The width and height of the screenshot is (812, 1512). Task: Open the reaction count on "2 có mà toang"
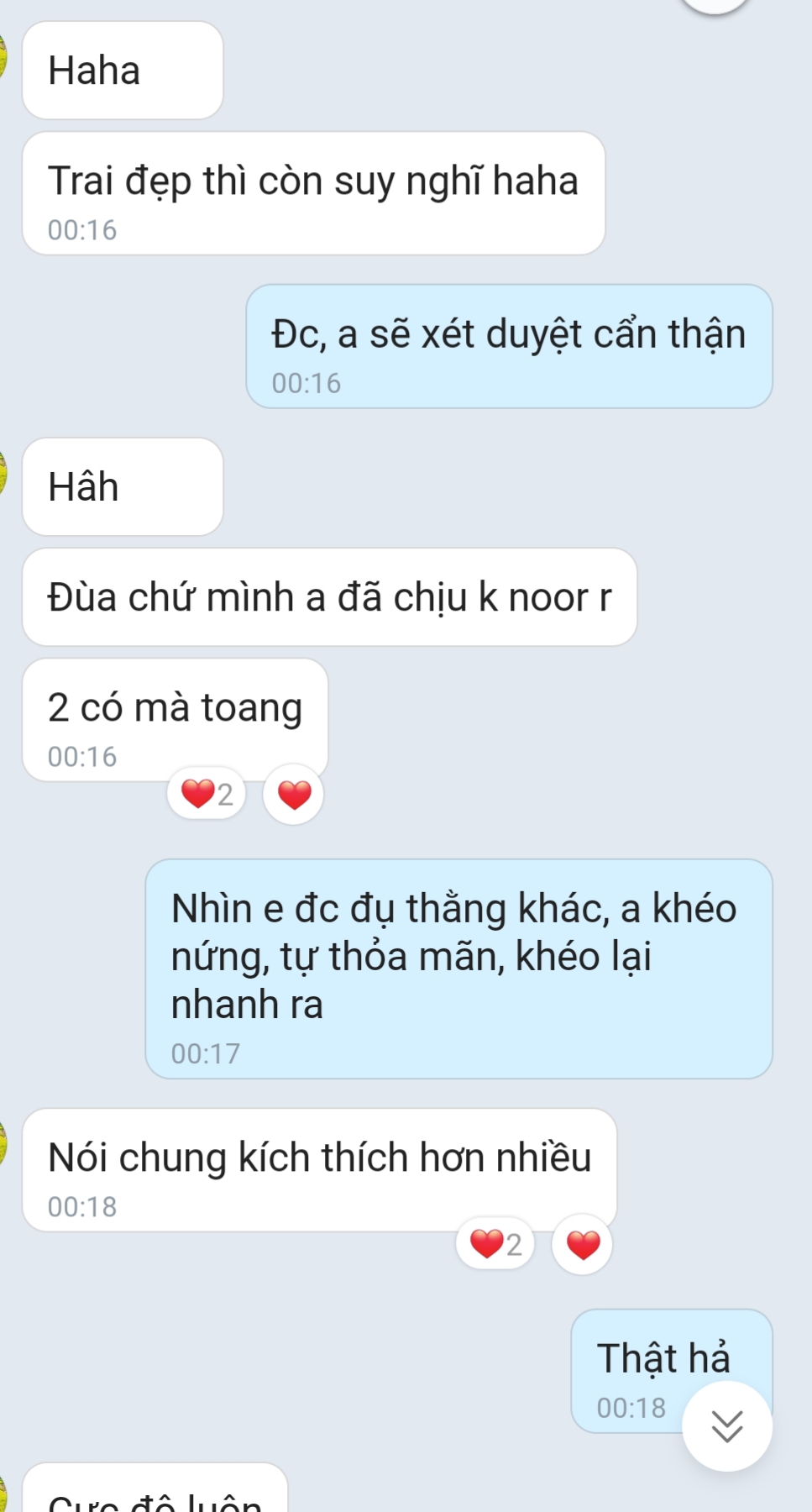(x=207, y=794)
